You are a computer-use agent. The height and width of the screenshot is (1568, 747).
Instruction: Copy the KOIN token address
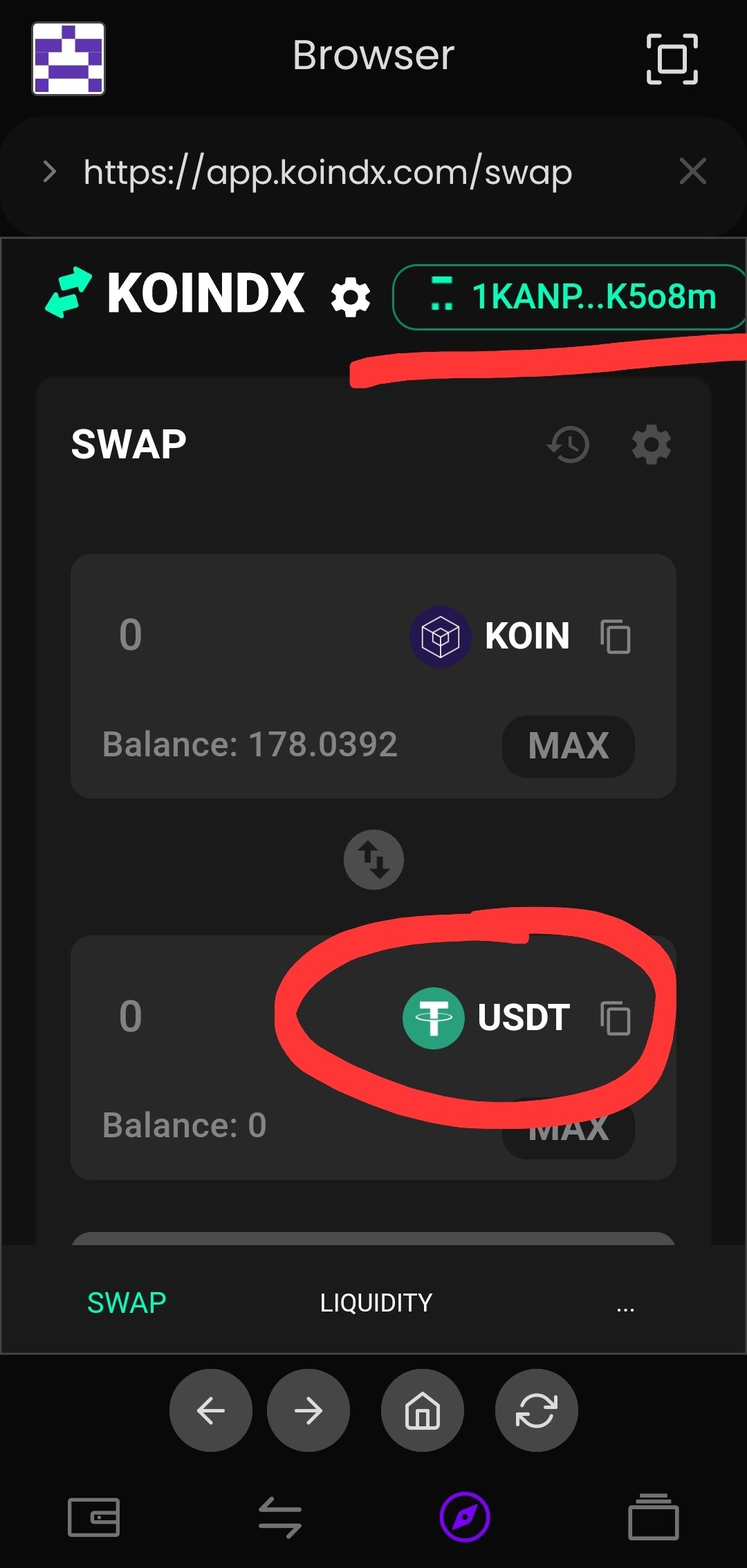click(615, 636)
